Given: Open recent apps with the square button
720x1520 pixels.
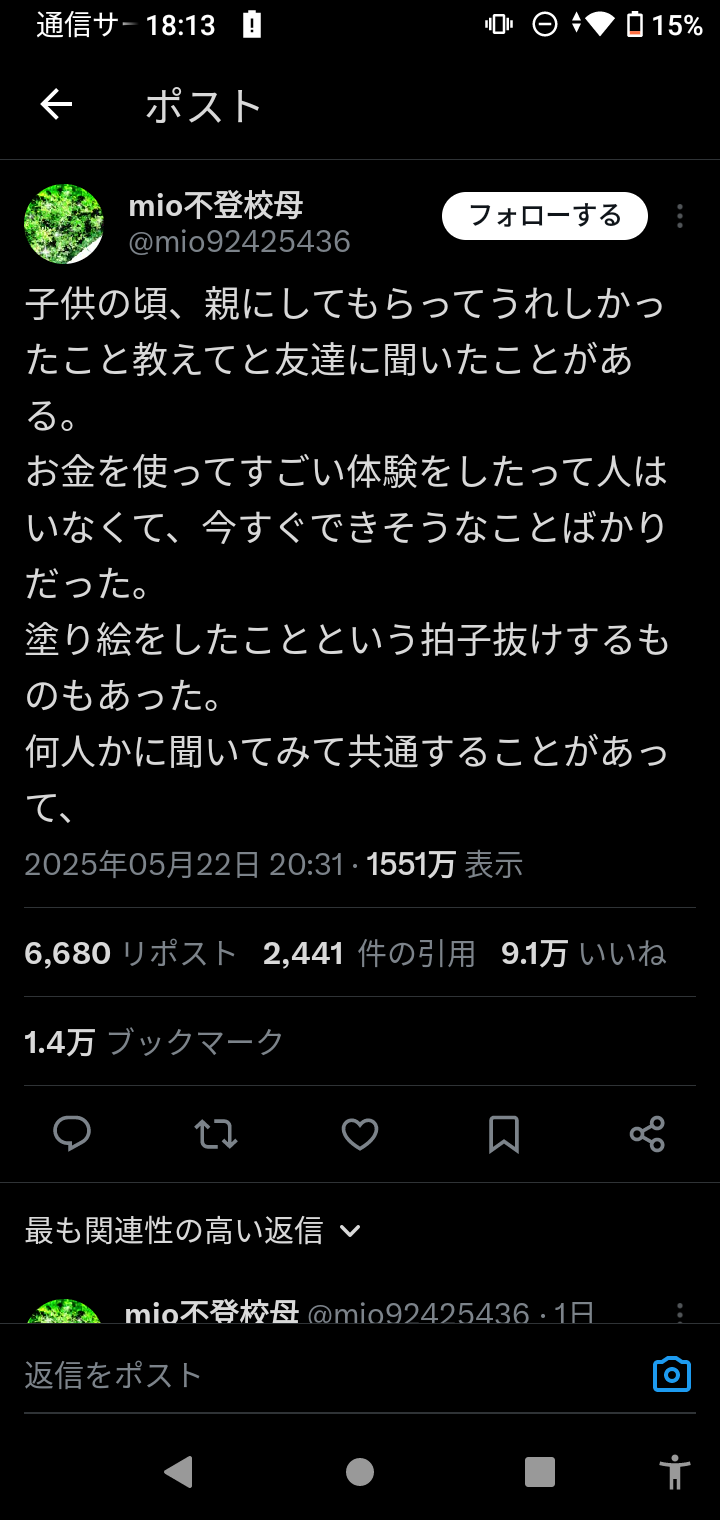Looking at the screenshot, I should pyautogui.click(x=540, y=1471).
